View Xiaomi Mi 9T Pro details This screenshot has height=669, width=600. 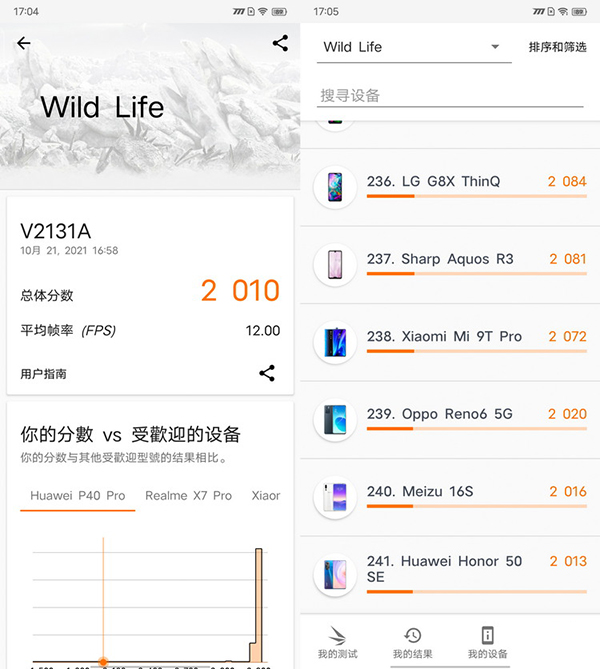click(x=449, y=341)
